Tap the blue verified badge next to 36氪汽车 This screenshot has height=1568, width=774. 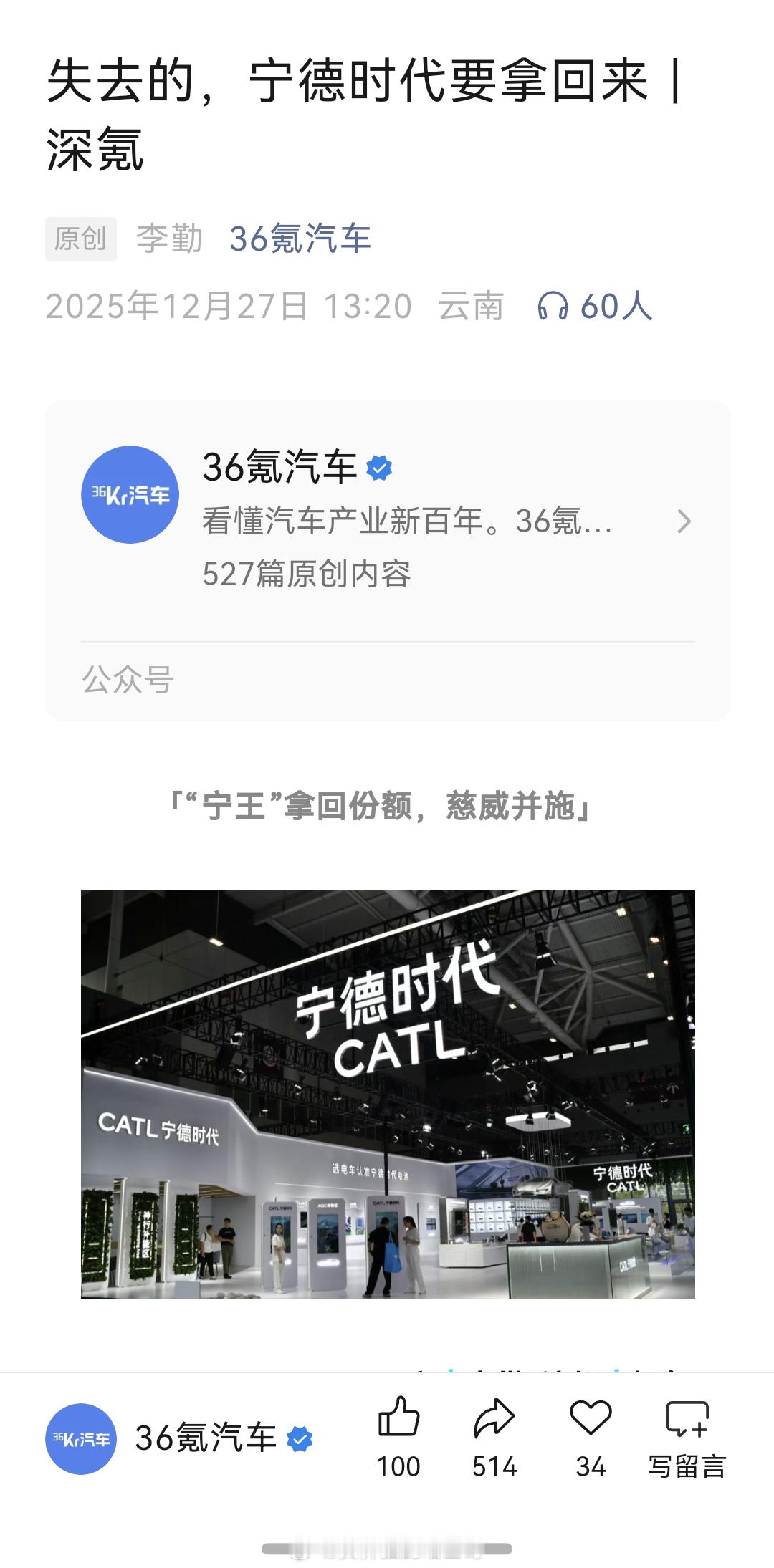pos(380,466)
